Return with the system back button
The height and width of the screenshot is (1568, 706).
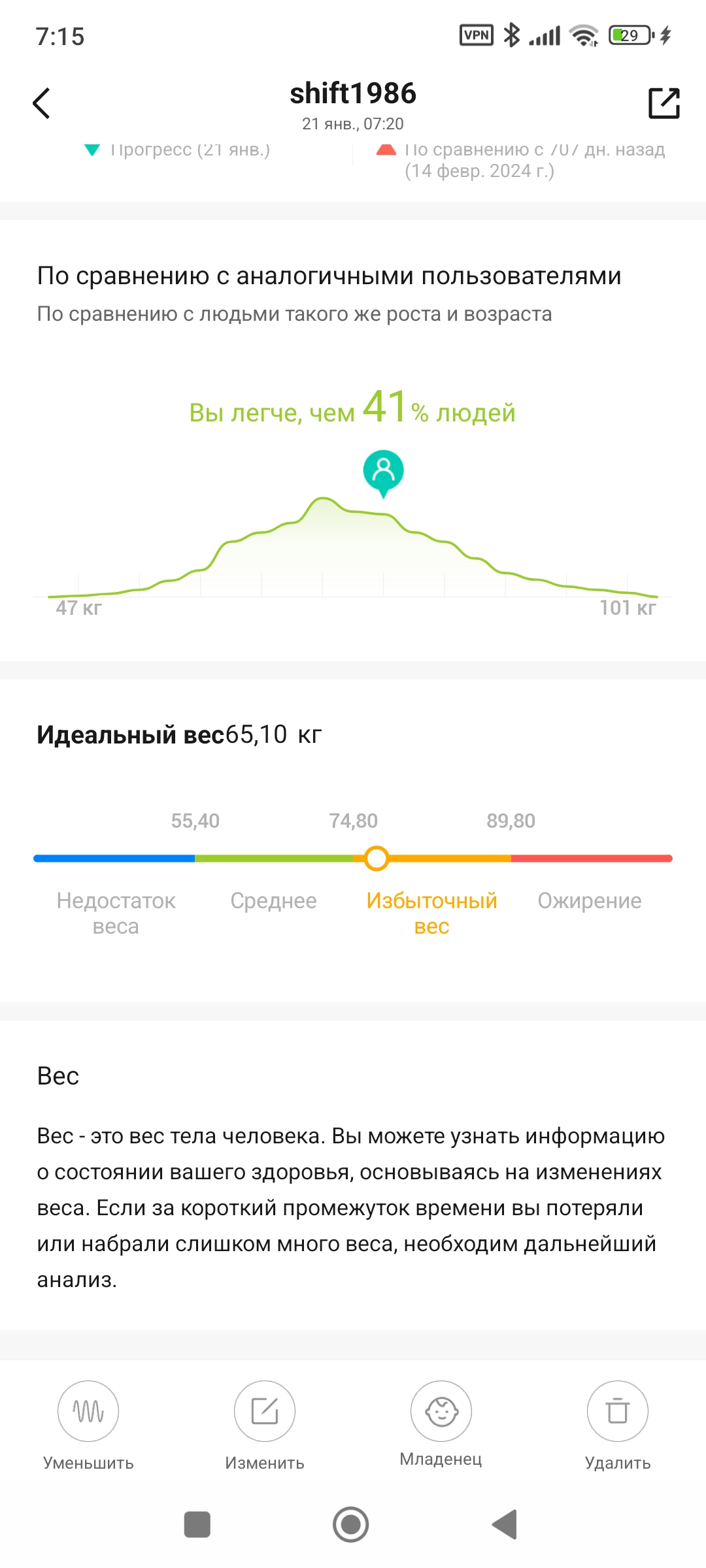point(505,1524)
